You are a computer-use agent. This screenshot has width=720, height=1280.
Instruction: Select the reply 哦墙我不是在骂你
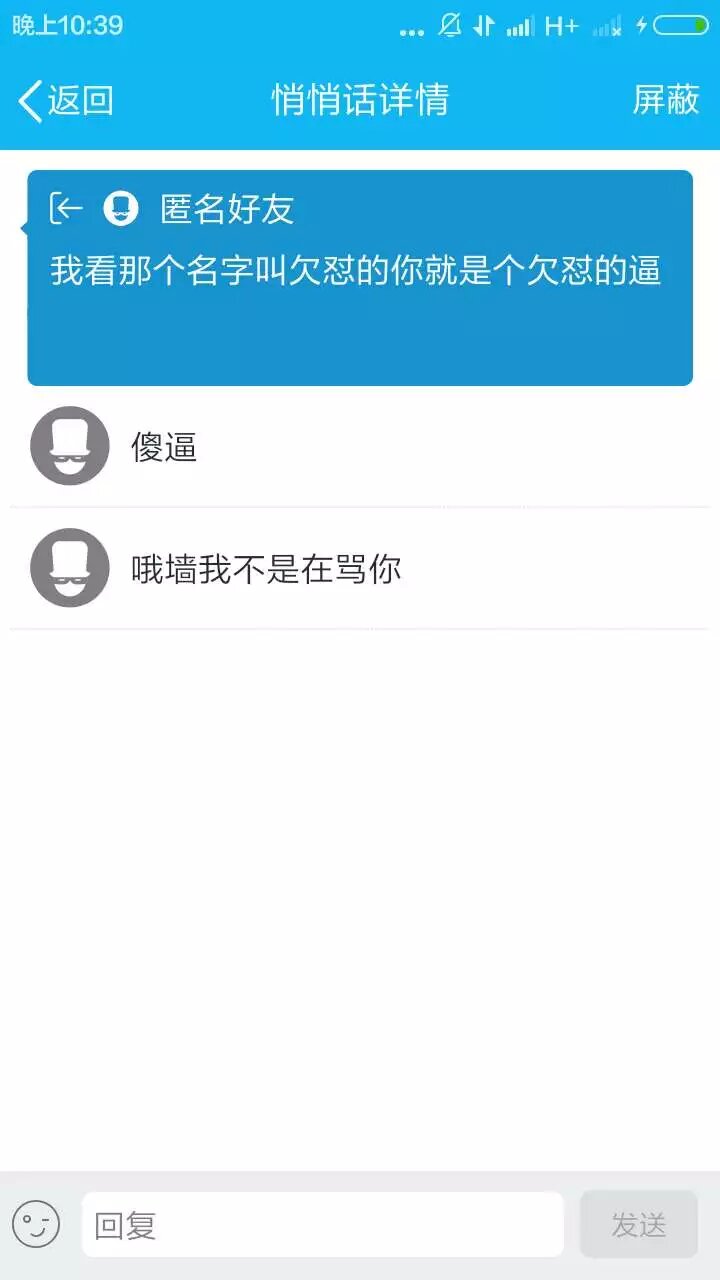tap(360, 569)
